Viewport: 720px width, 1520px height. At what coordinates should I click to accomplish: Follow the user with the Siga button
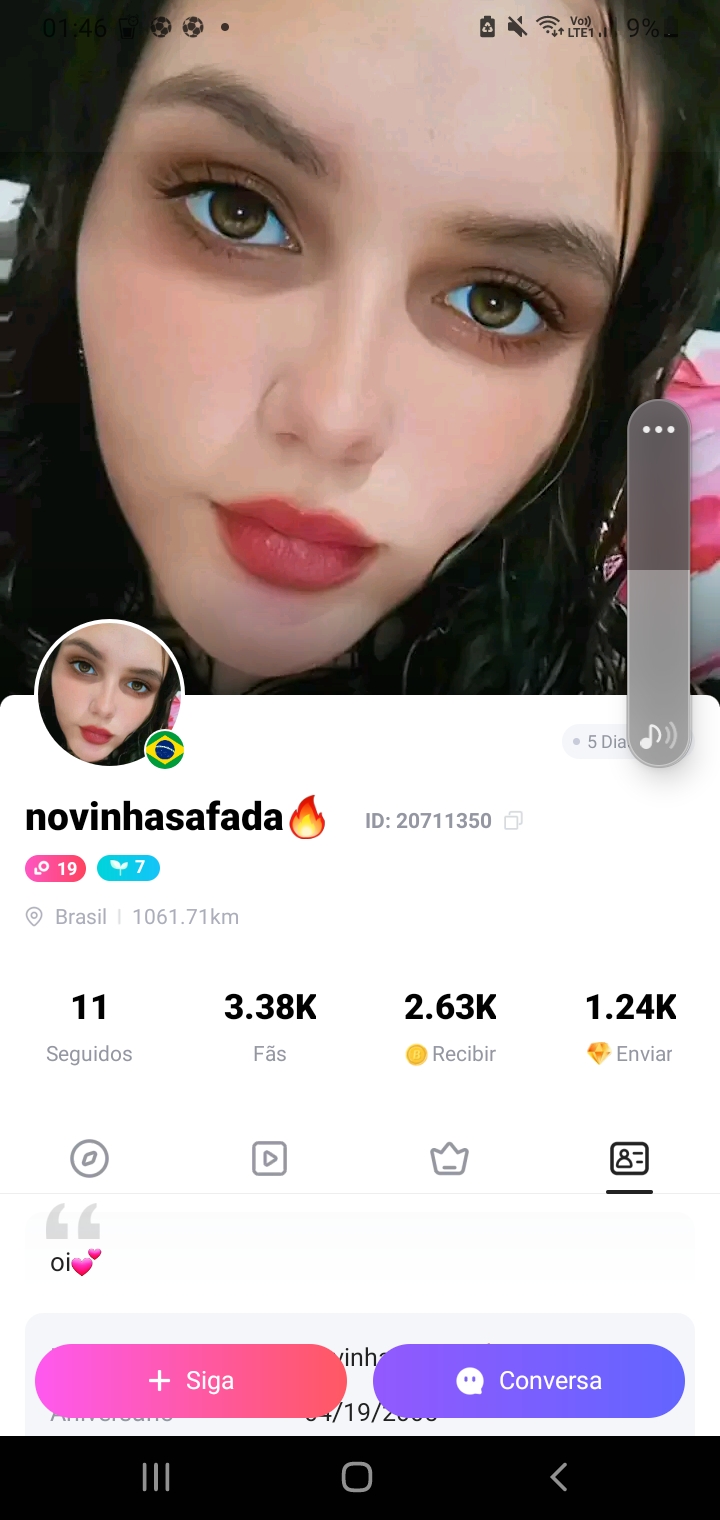pyautogui.click(x=190, y=1381)
